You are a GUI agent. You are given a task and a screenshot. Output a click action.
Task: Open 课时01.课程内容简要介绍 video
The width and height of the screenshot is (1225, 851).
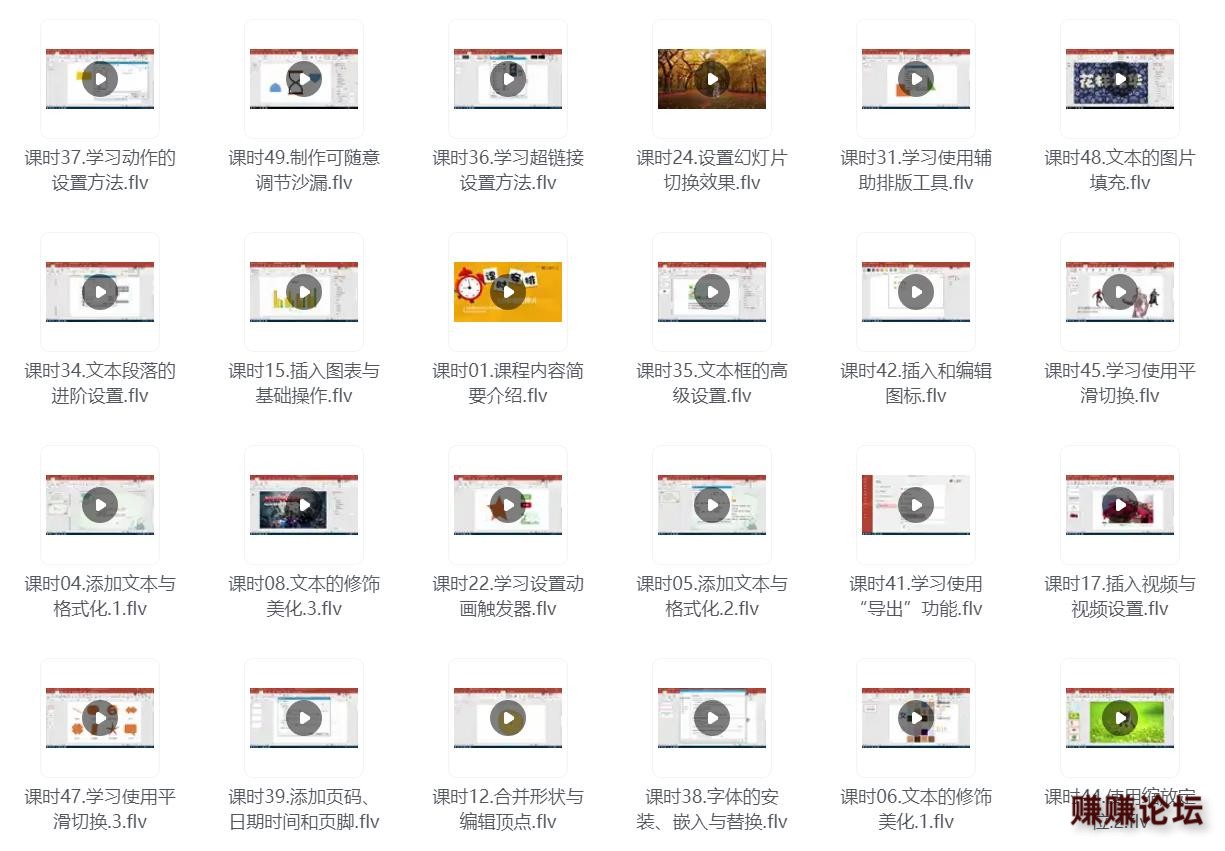click(508, 292)
